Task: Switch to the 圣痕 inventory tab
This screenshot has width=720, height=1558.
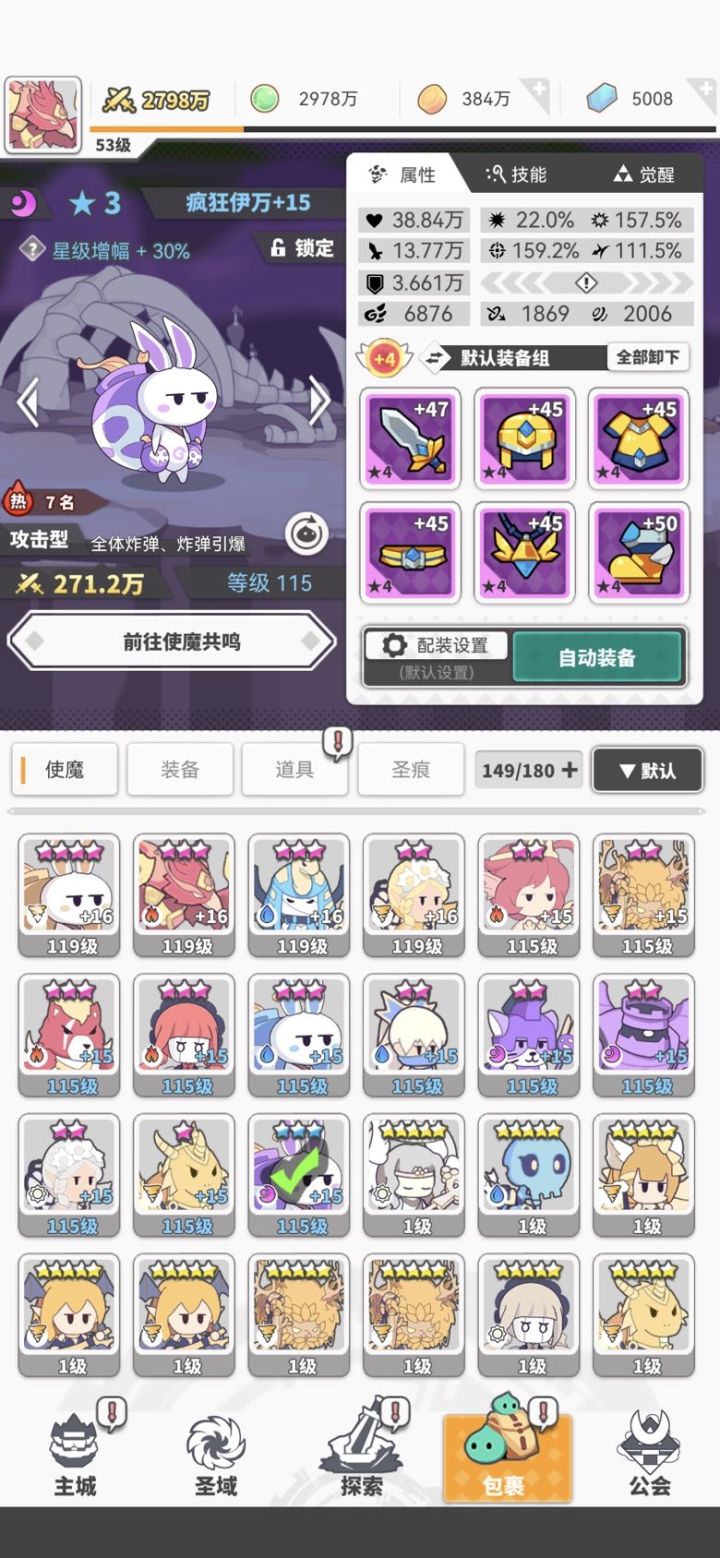Action: [x=410, y=769]
